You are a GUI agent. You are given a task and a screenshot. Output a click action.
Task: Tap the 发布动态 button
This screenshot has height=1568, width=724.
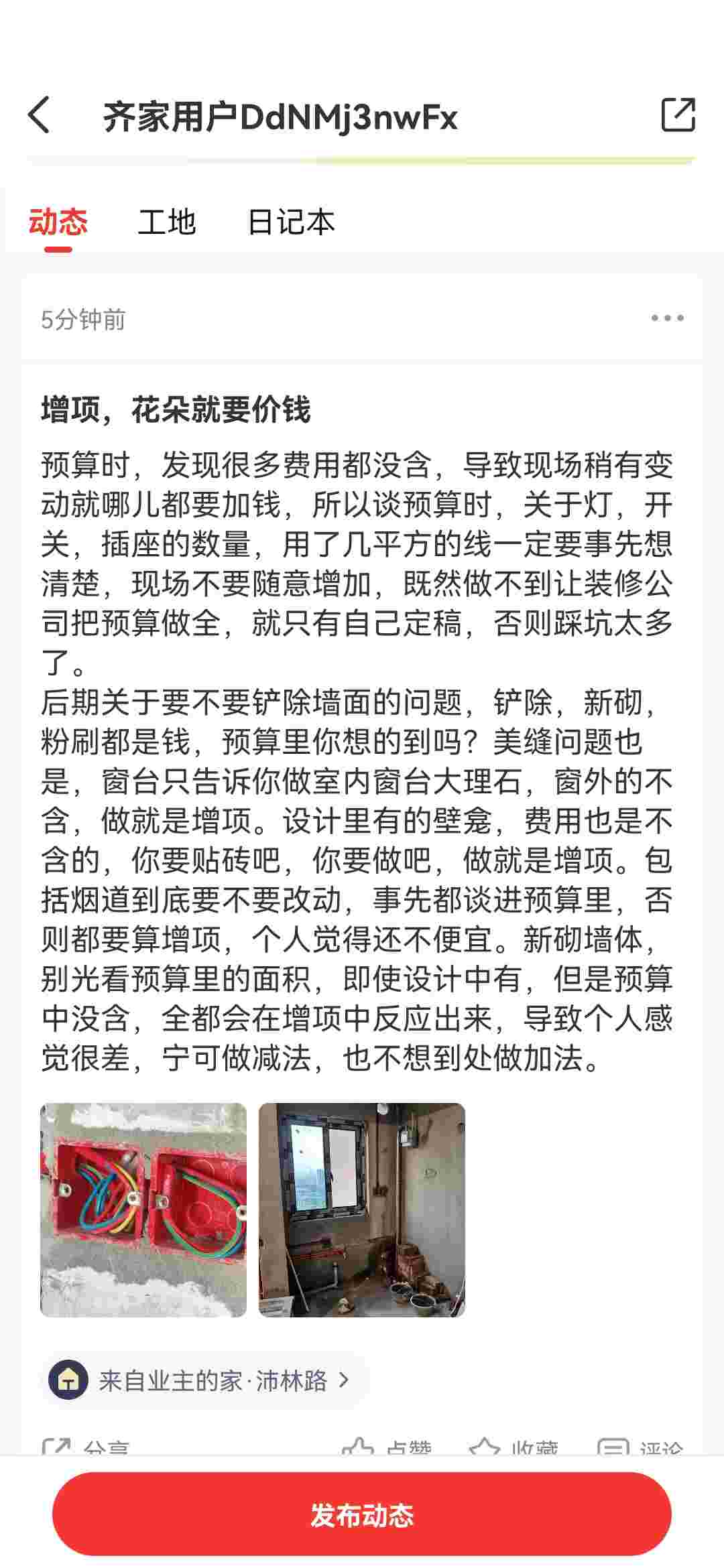coord(362,1514)
